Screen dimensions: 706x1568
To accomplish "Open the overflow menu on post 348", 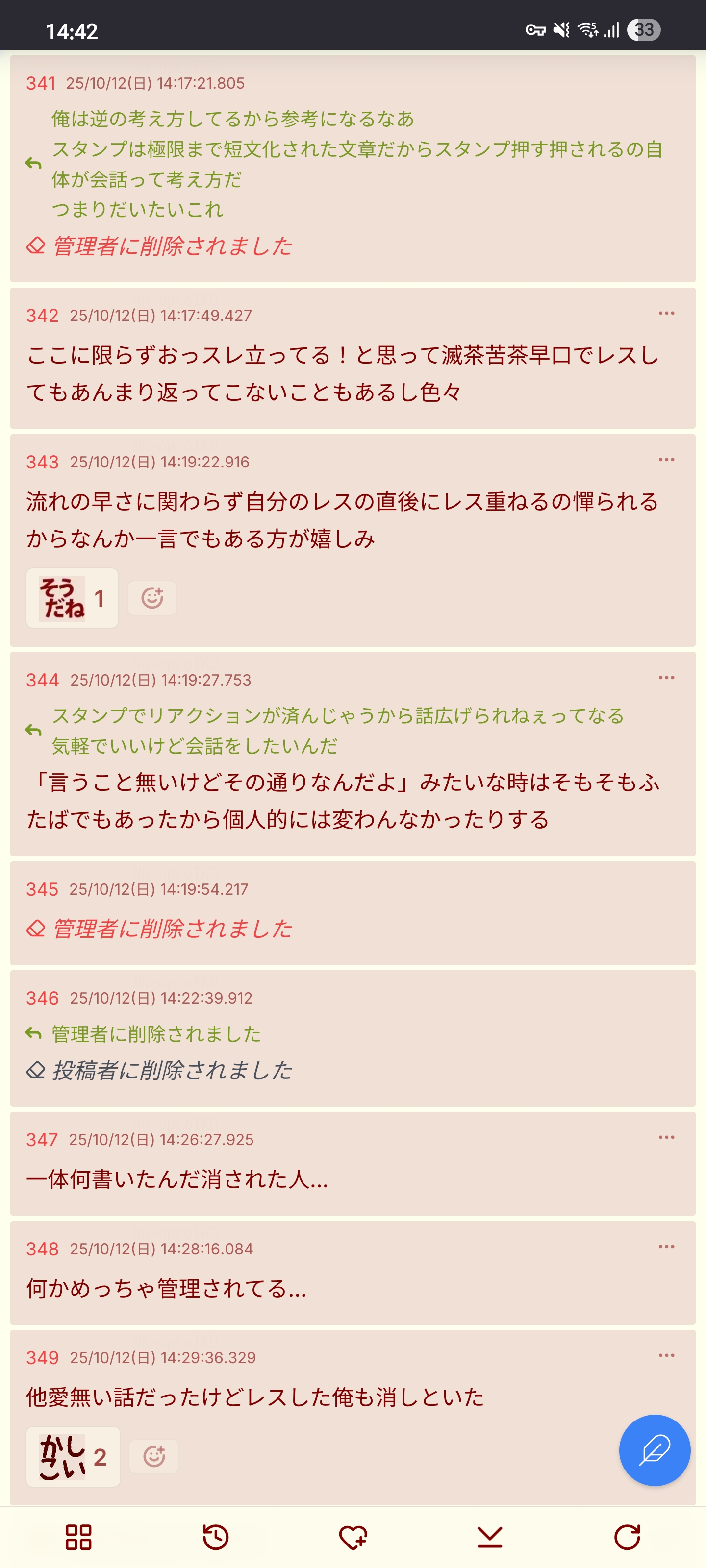I will 666,1247.
